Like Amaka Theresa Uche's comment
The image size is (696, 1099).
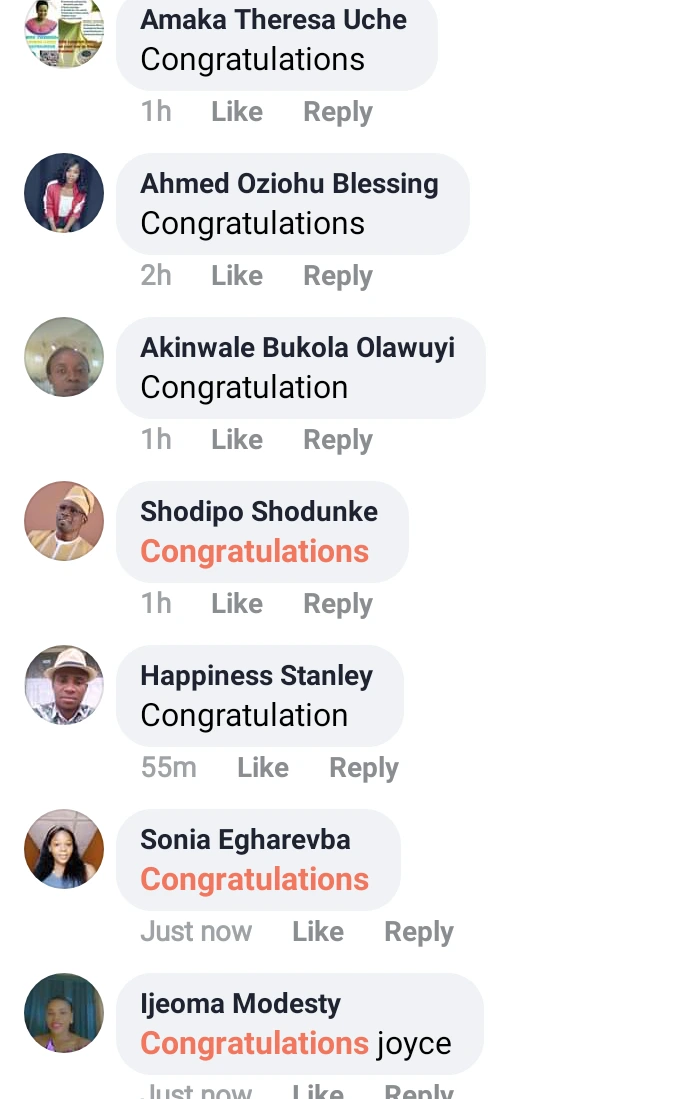click(x=237, y=112)
